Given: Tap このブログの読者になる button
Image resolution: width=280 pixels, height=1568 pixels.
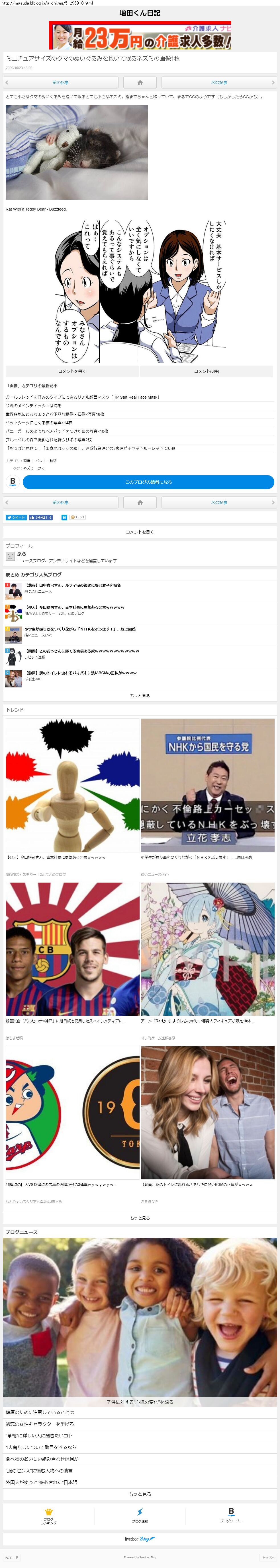Looking at the screenshot, I should pos(148,482).
